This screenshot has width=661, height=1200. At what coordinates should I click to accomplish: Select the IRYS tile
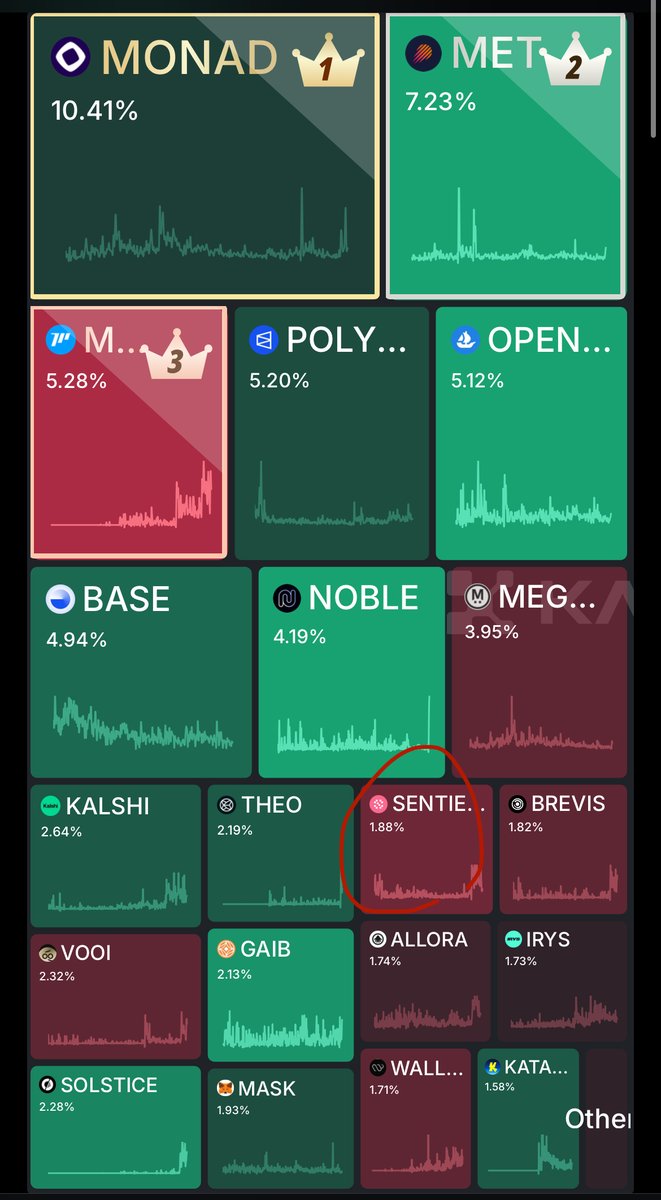(x=563, y=981)
